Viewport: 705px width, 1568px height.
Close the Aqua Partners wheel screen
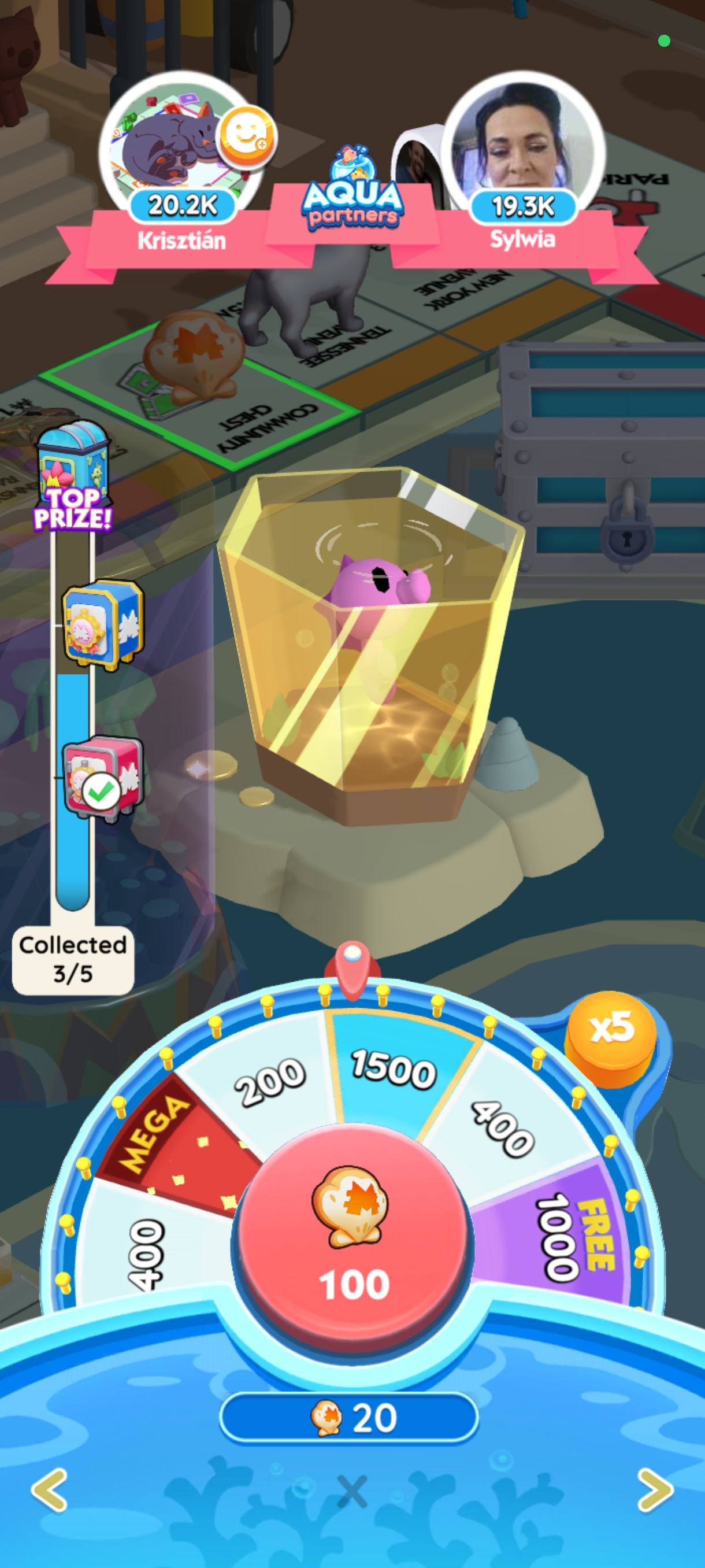(x=352, y=1491)
